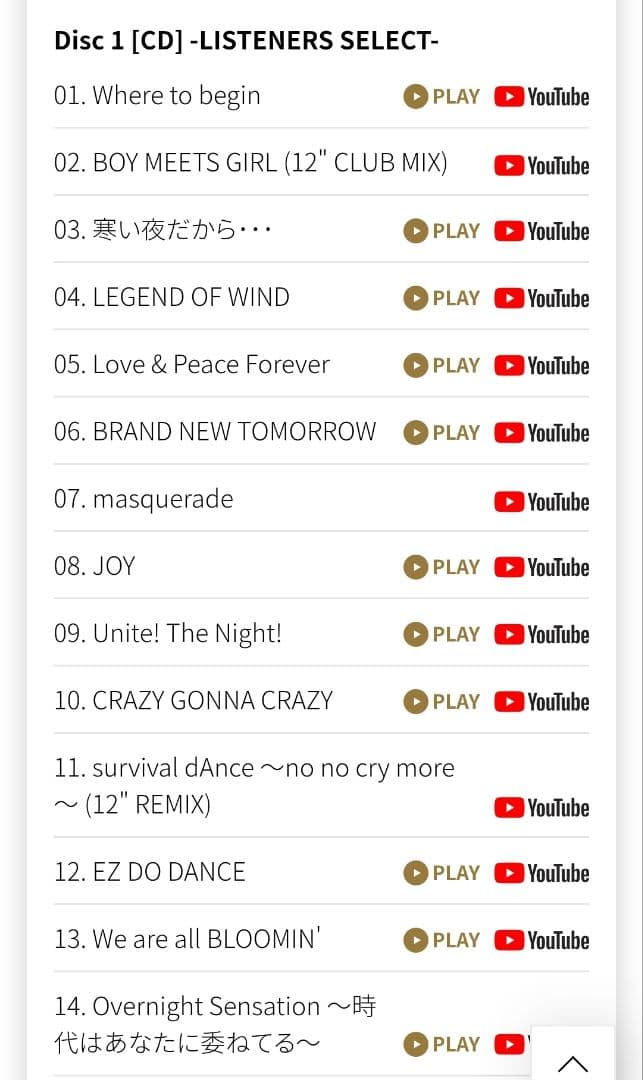The width and height of the screenshot is (643, 1080).
Task: Watch 寒い夜だから･･･ on YouTube
Action: point(541,231)
